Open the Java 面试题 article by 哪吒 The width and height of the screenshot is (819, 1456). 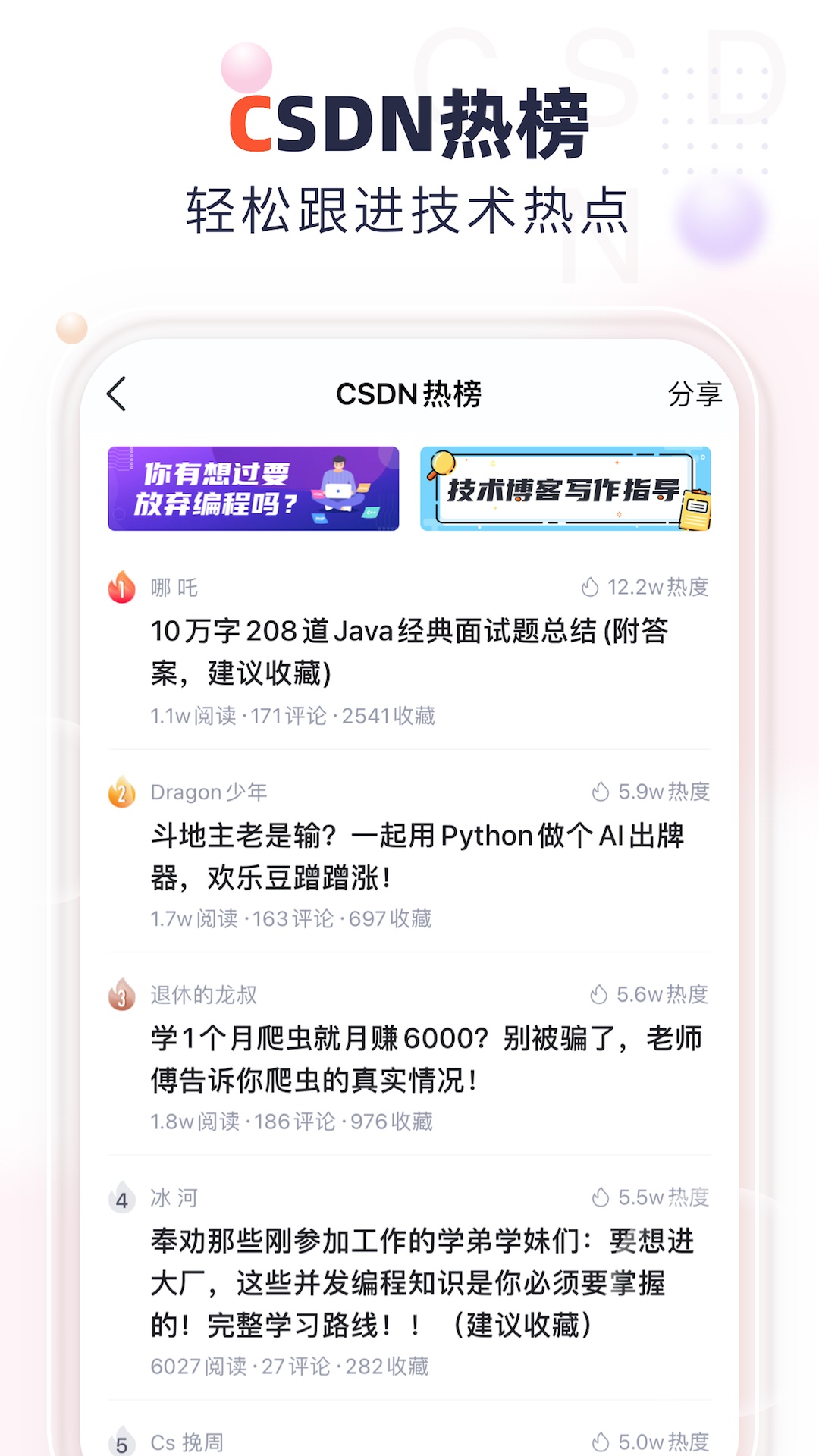point(409,652)
